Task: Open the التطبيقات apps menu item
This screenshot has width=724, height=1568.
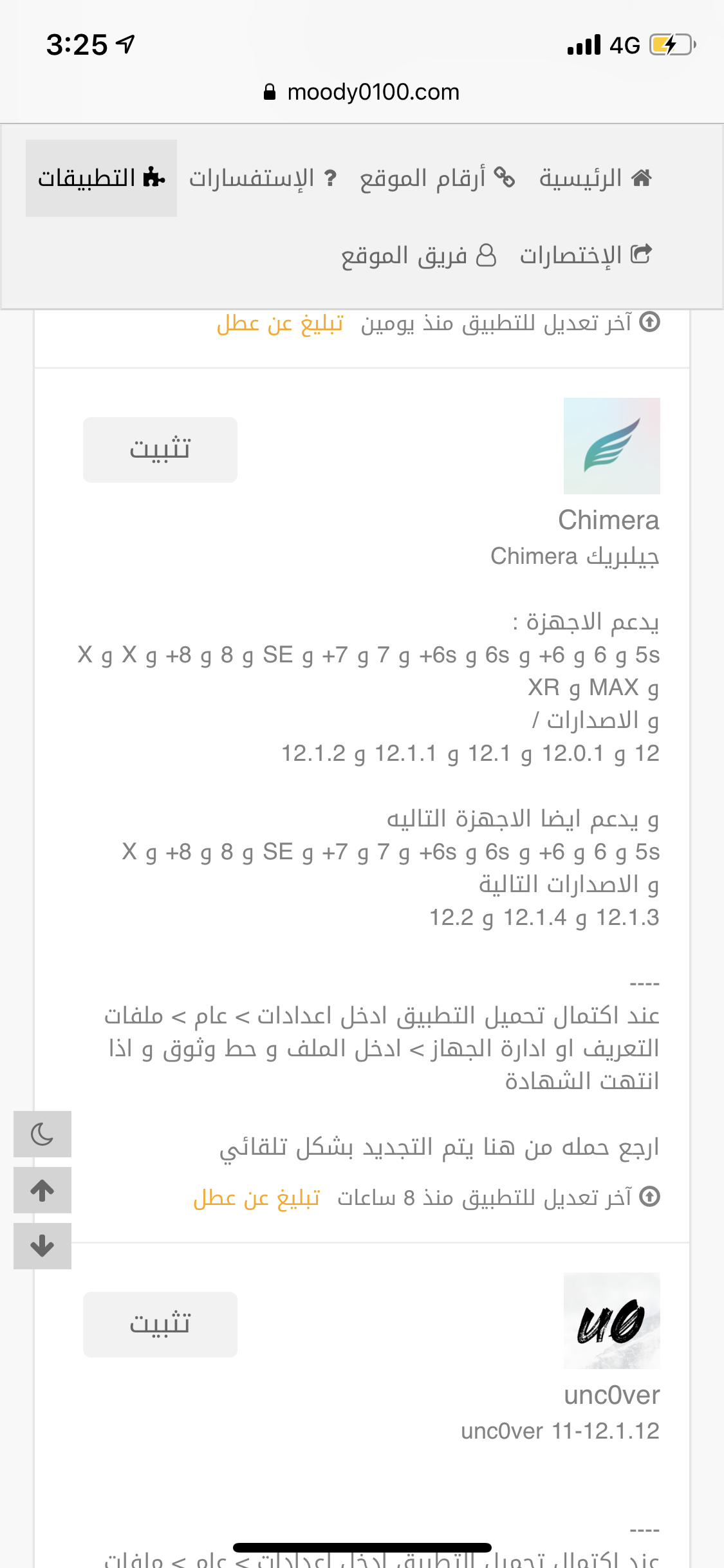Action: point(101,178)
